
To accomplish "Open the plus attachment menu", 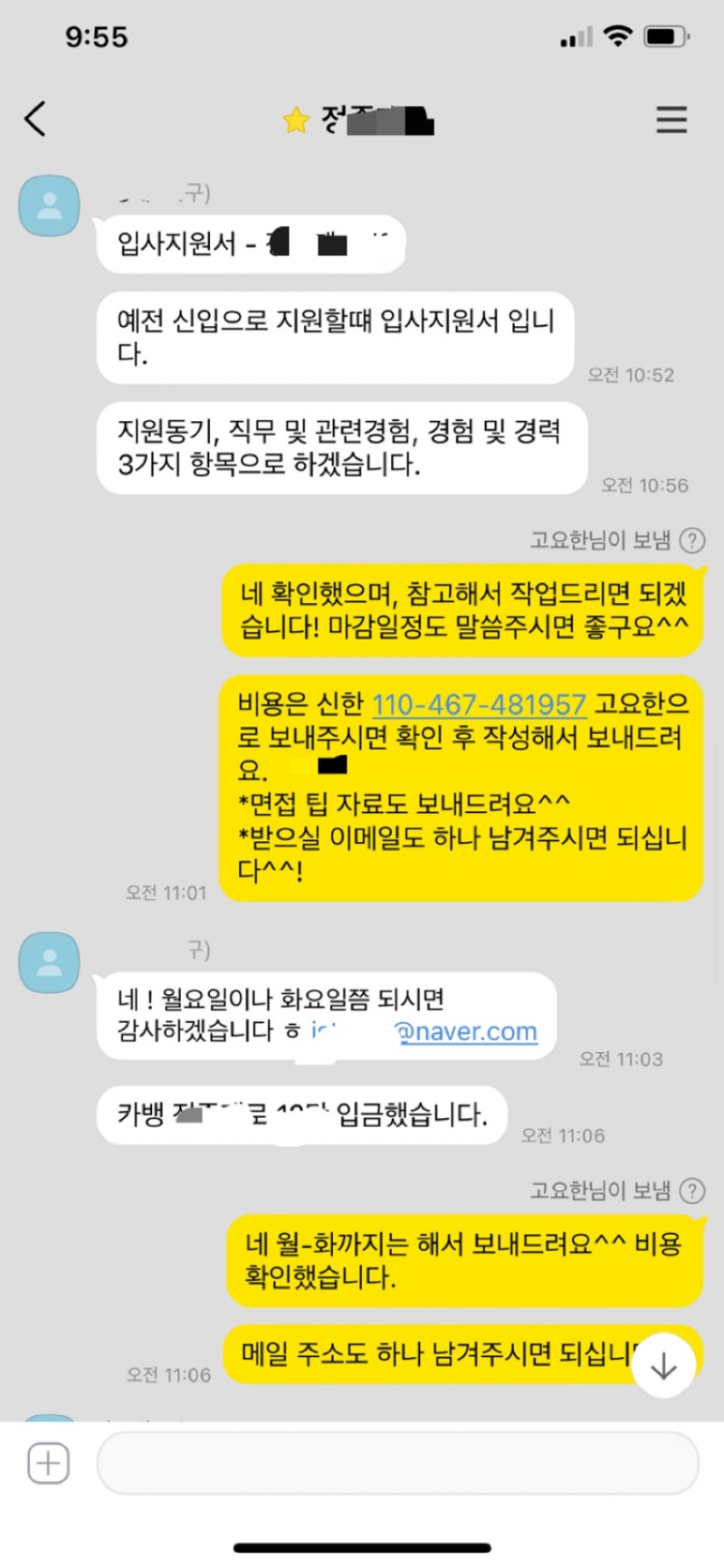I will pyautogui.click(x=48, y=1463).
